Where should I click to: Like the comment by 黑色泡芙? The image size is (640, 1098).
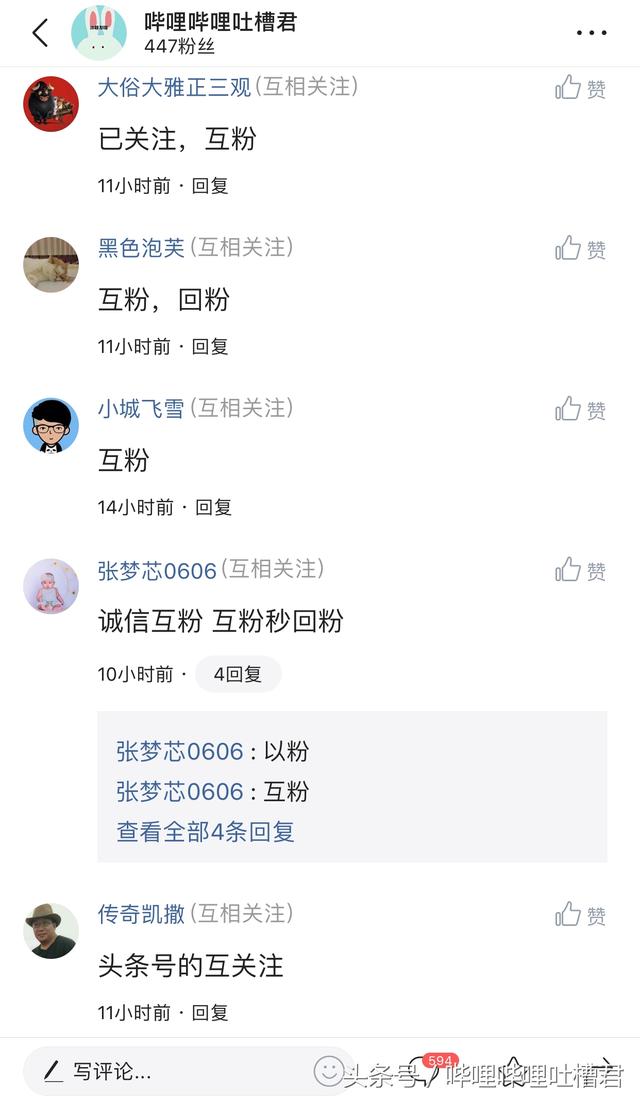coord(581,249)
